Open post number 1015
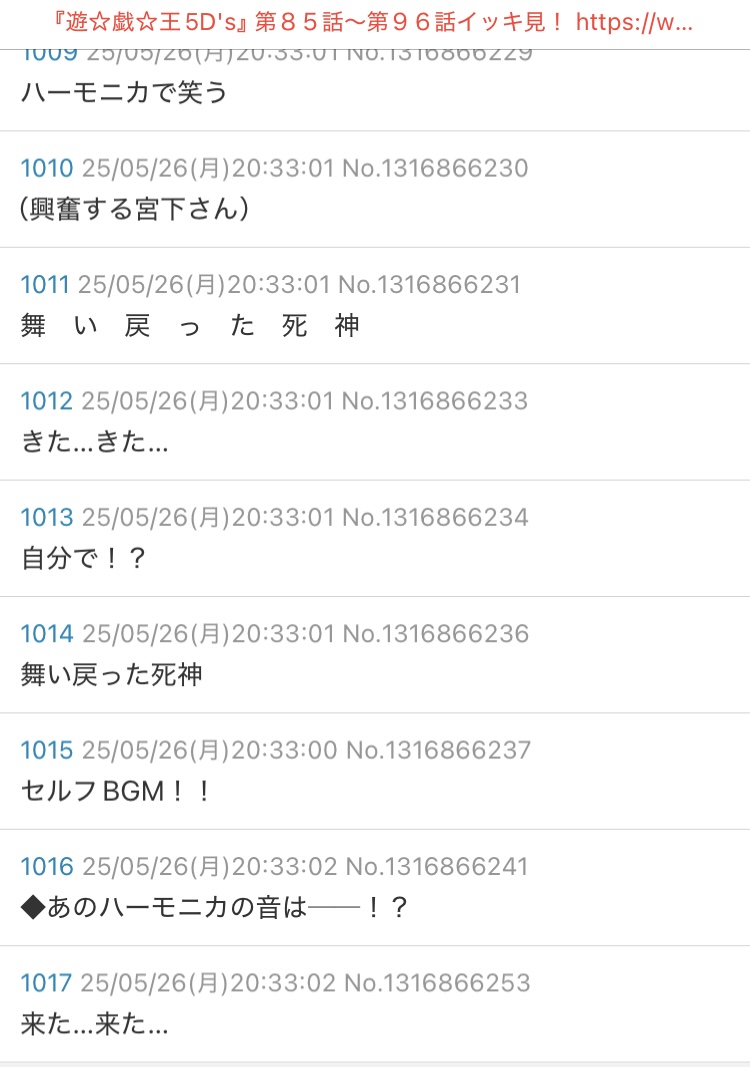 click(x=47, y=750)
